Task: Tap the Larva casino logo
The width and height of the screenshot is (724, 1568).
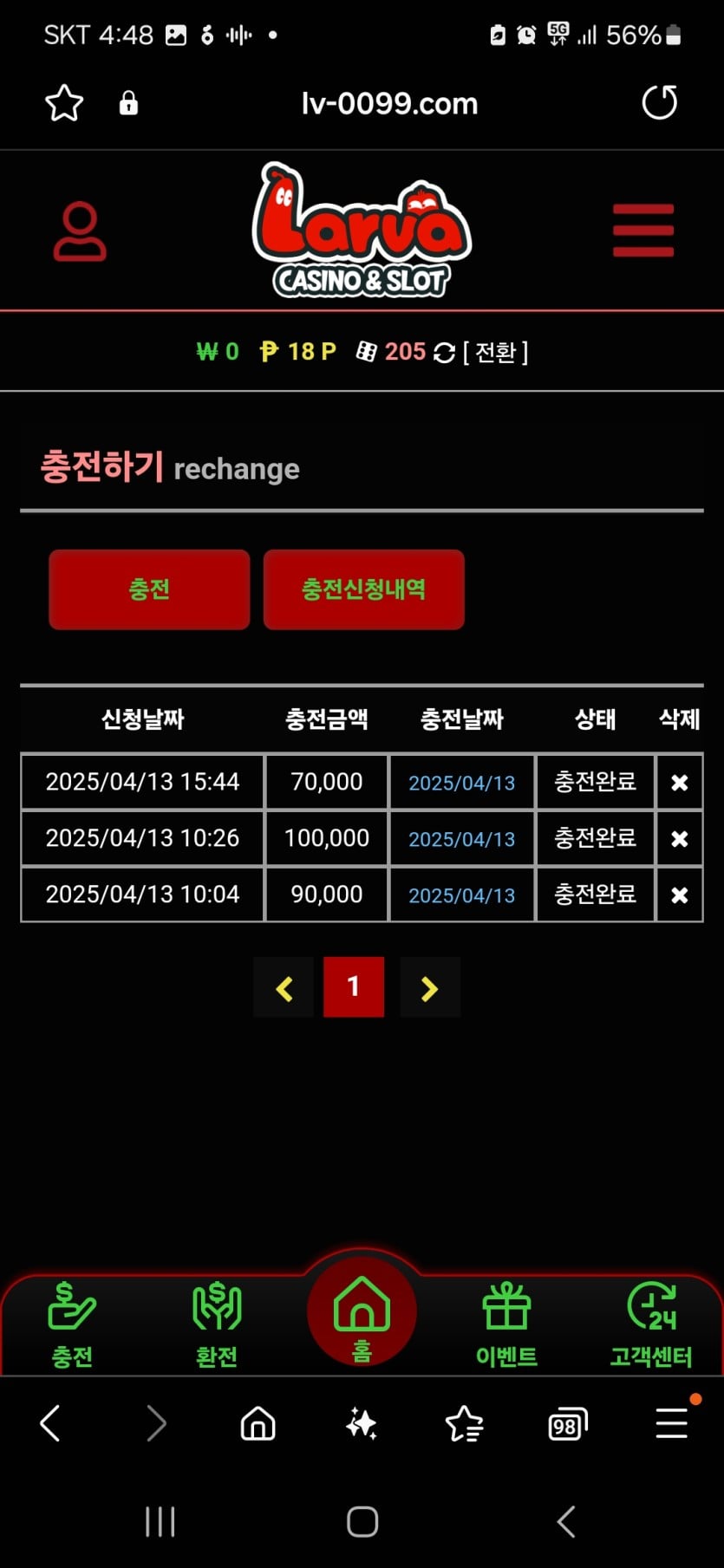Action: point(362,231)
